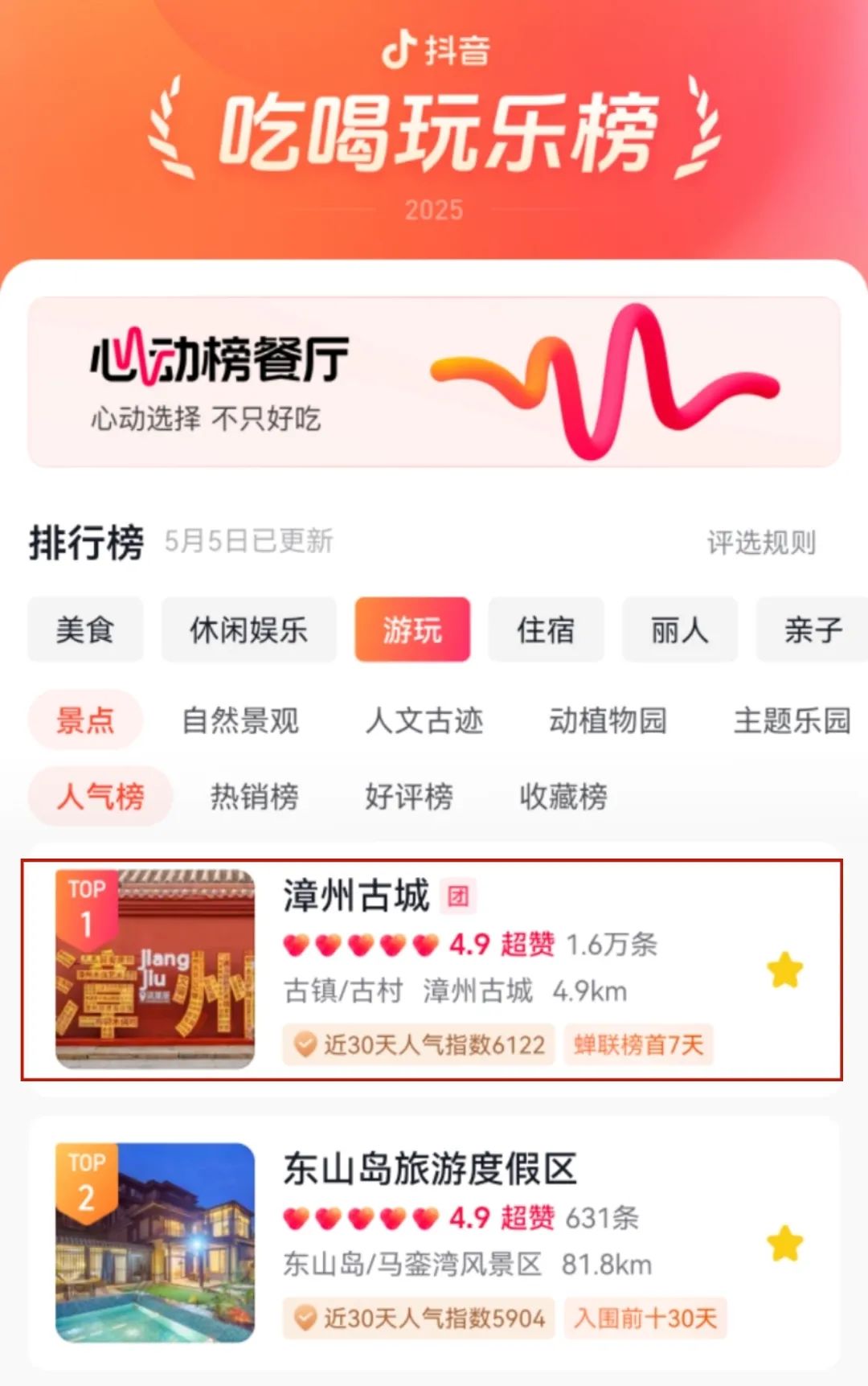The height and width of the screenshot is (1386, 868).
Task: View 评选规则 ranking rules
Action: [760, 543]
